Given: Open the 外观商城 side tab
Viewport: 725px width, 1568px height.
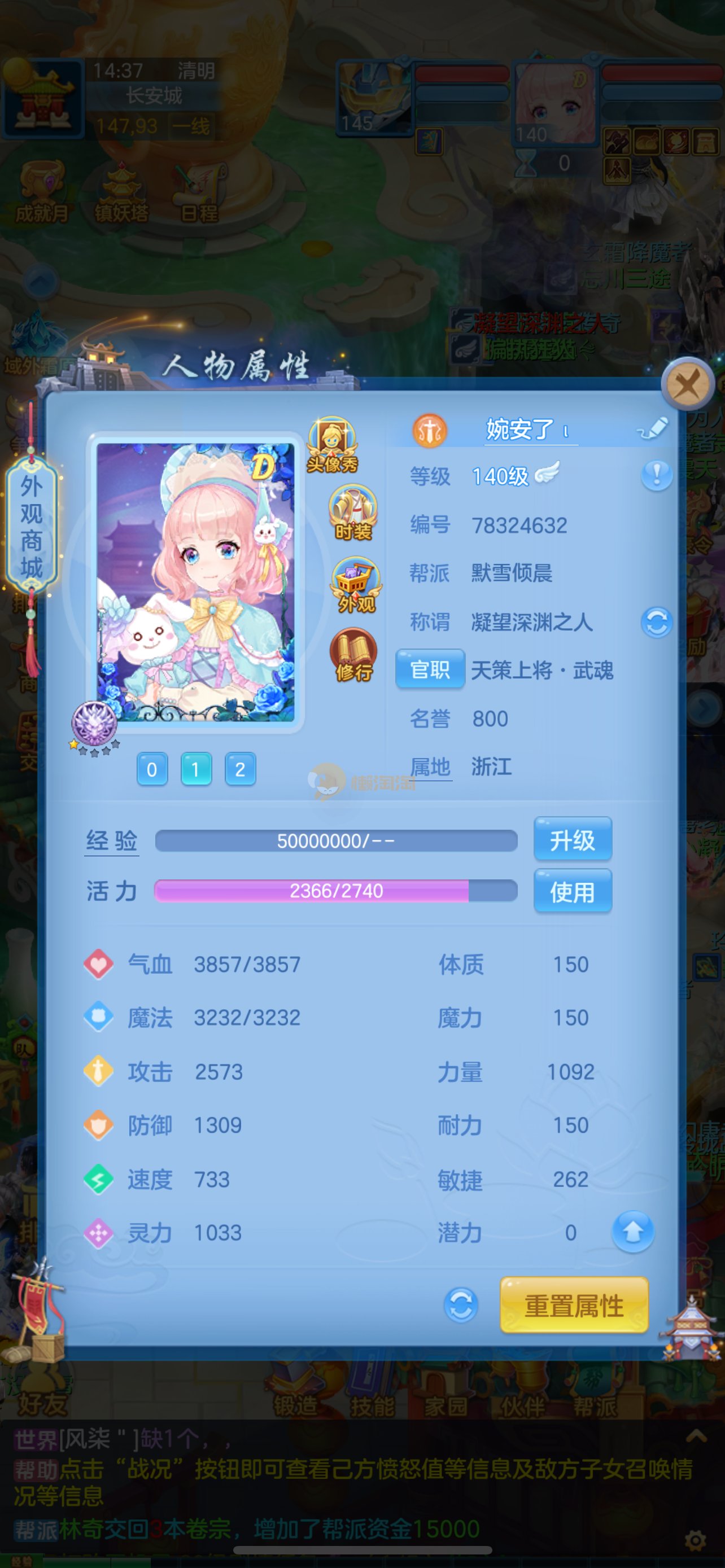Looking at the screenshot, I should pyautogui.click(x=32, y=527).
